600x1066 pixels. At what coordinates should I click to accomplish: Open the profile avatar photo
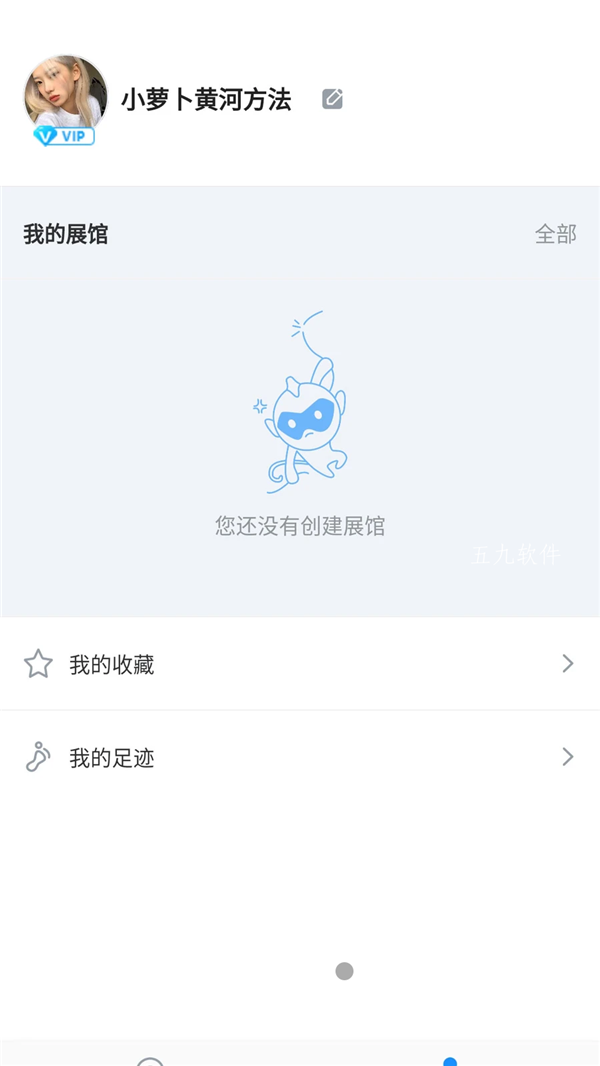66,96
